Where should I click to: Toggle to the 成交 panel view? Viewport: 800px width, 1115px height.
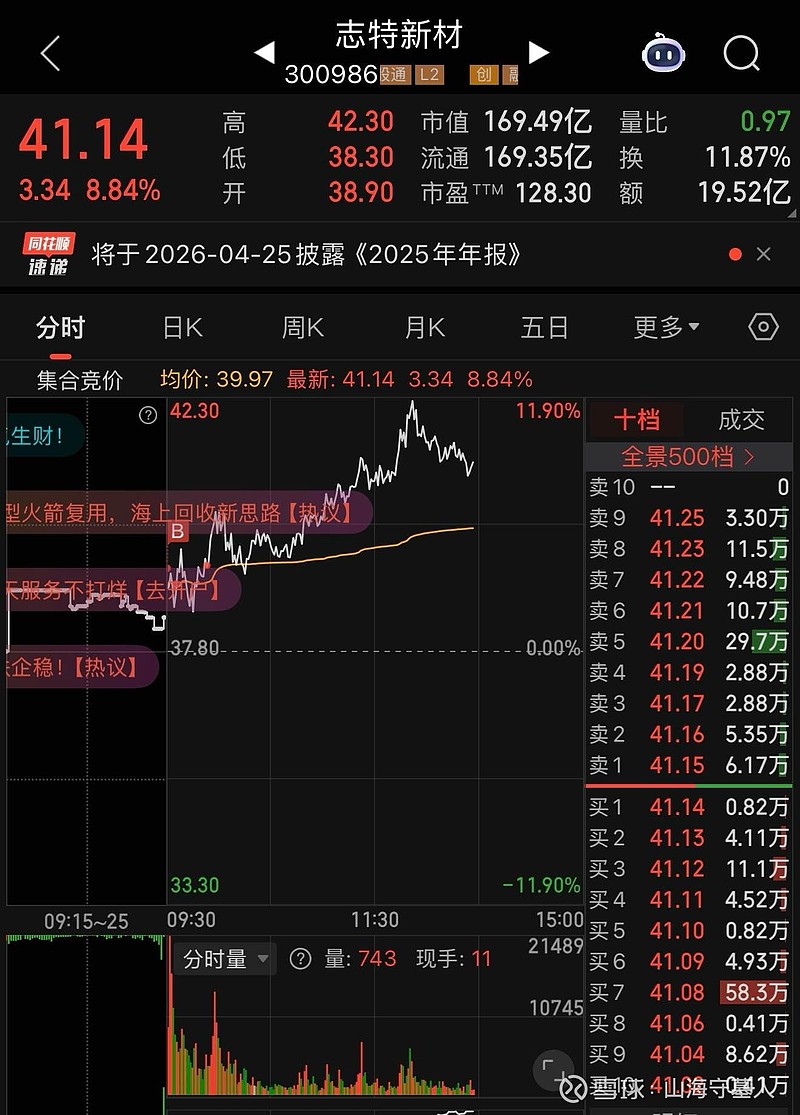[x=741, y=420]
